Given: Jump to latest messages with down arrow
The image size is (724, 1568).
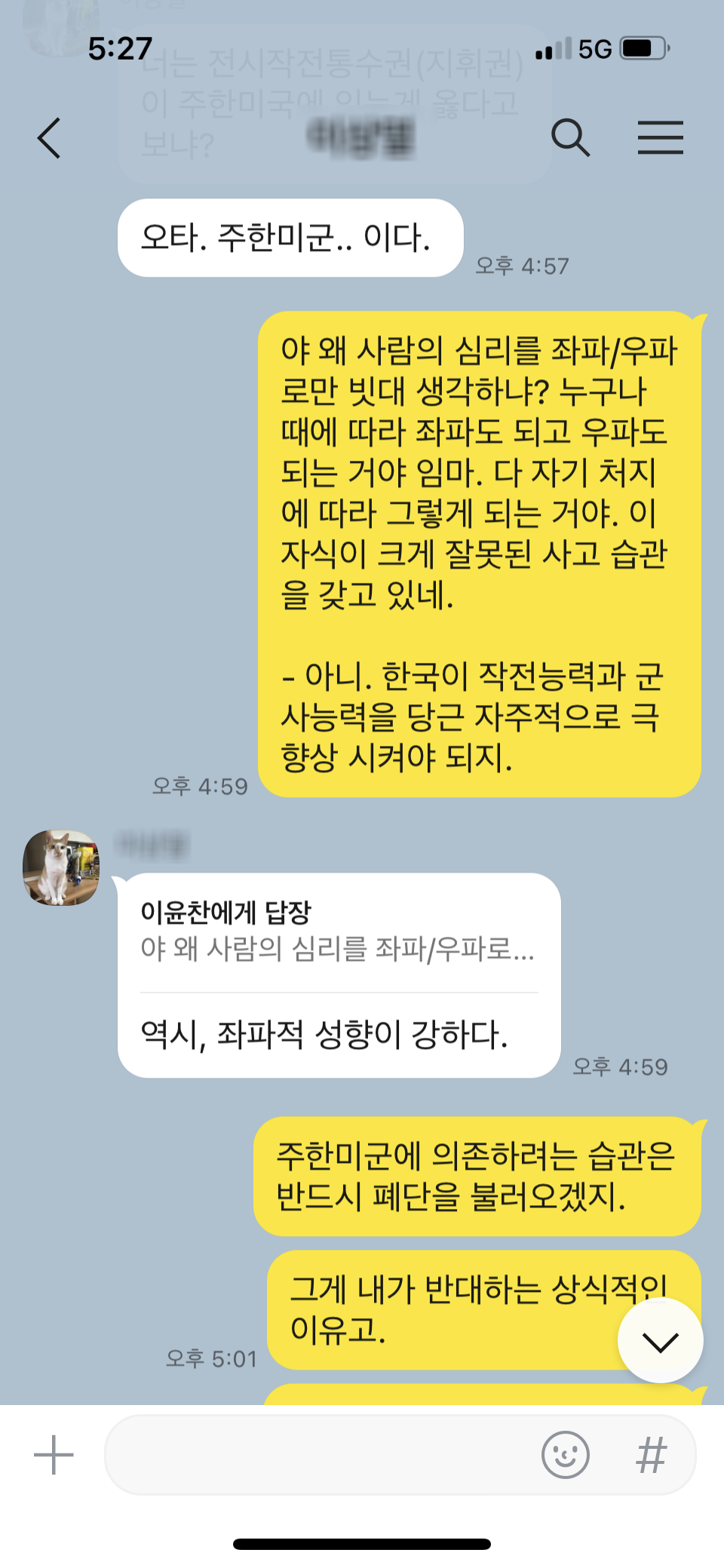Looking at the screenshot, I should coord(661,1341).
